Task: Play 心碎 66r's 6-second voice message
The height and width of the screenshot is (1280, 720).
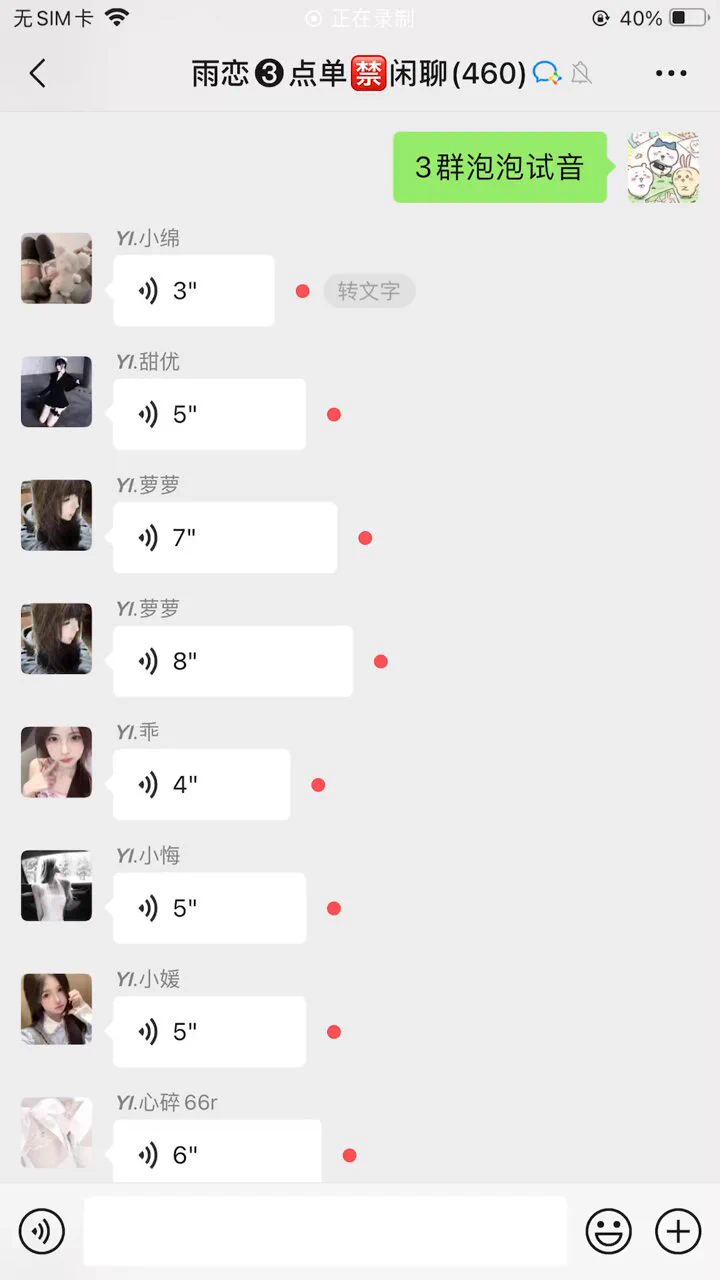Action: pos(216,1153)
